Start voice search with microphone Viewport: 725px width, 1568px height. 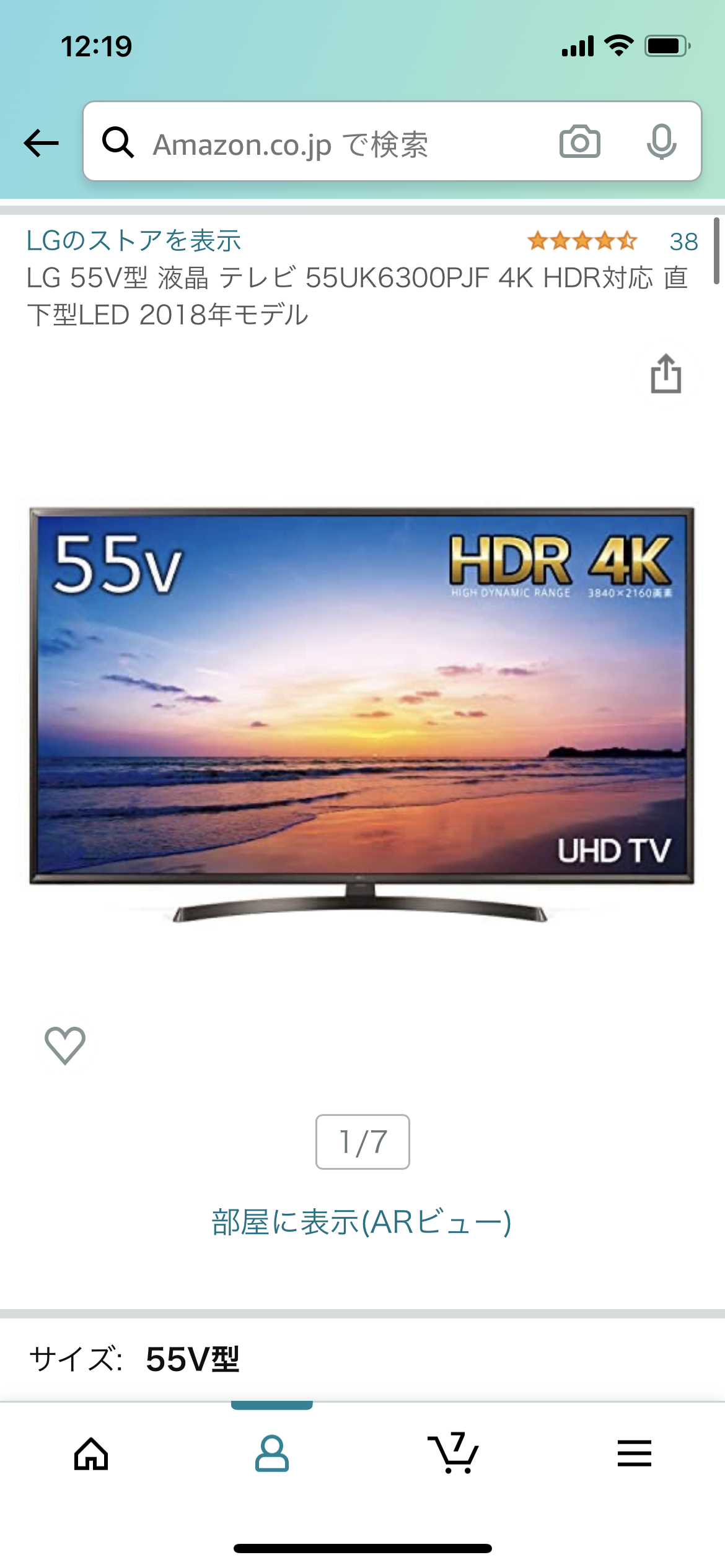pos(661,142)
